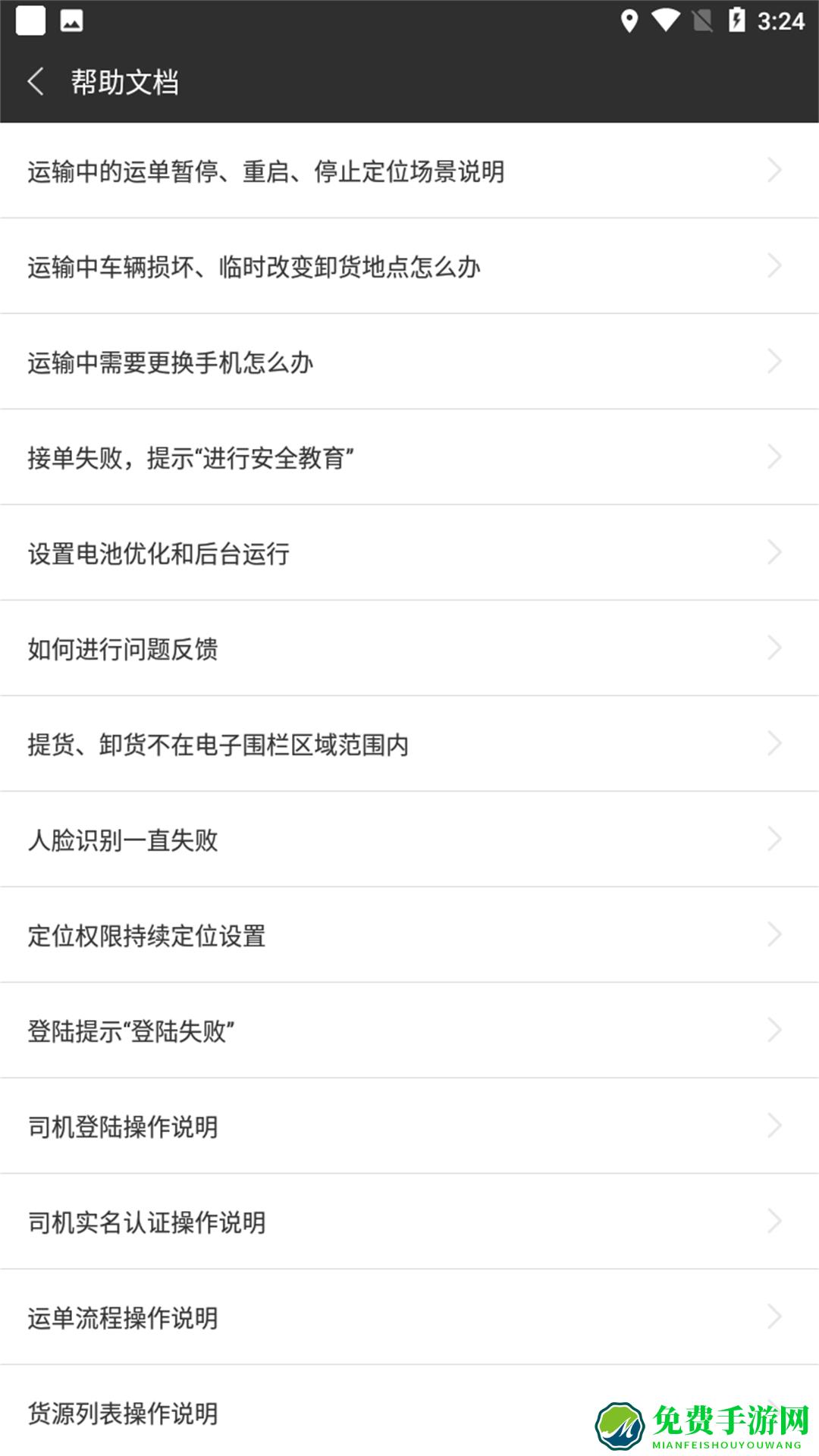Tap the back arrow beside 帮助文档
Viewport: 819px width, 1456px height.
coord(37,80)
